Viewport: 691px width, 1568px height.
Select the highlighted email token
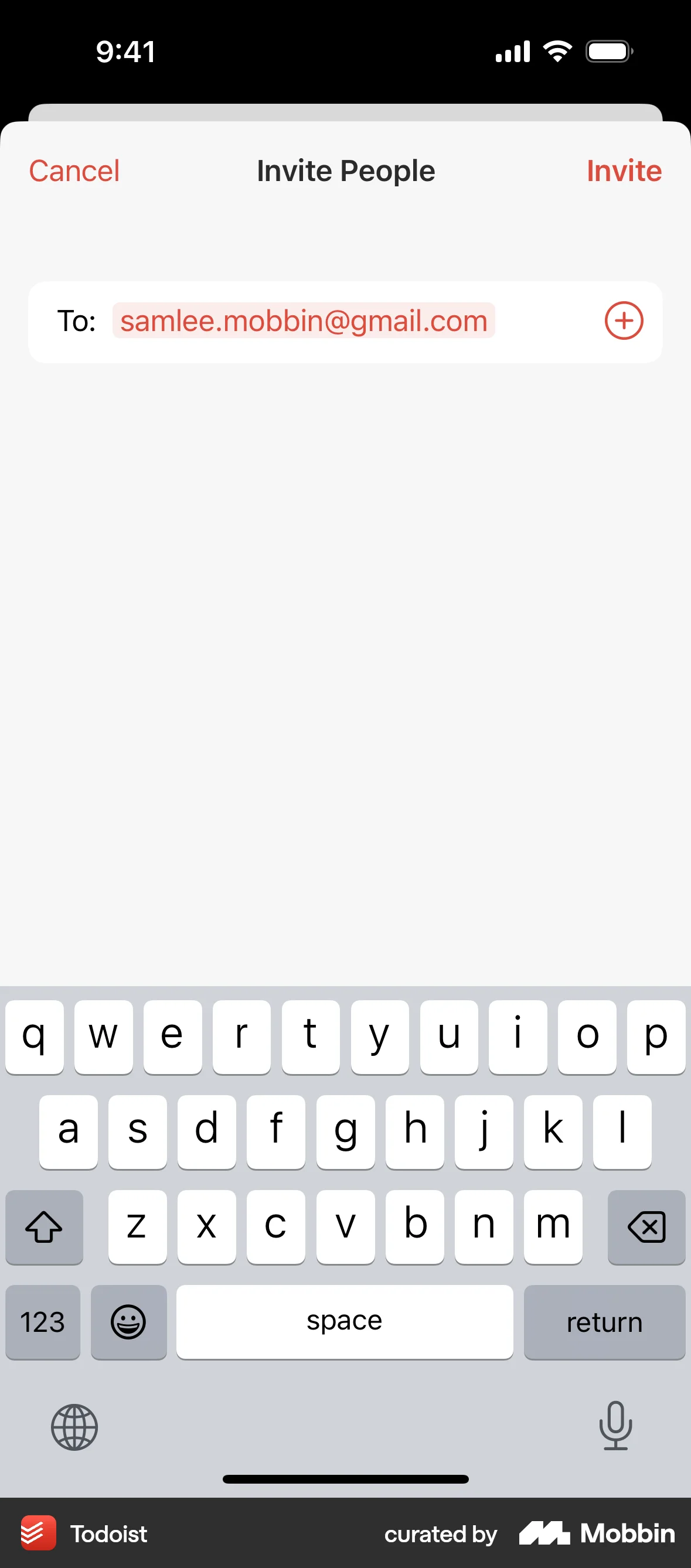303,321
